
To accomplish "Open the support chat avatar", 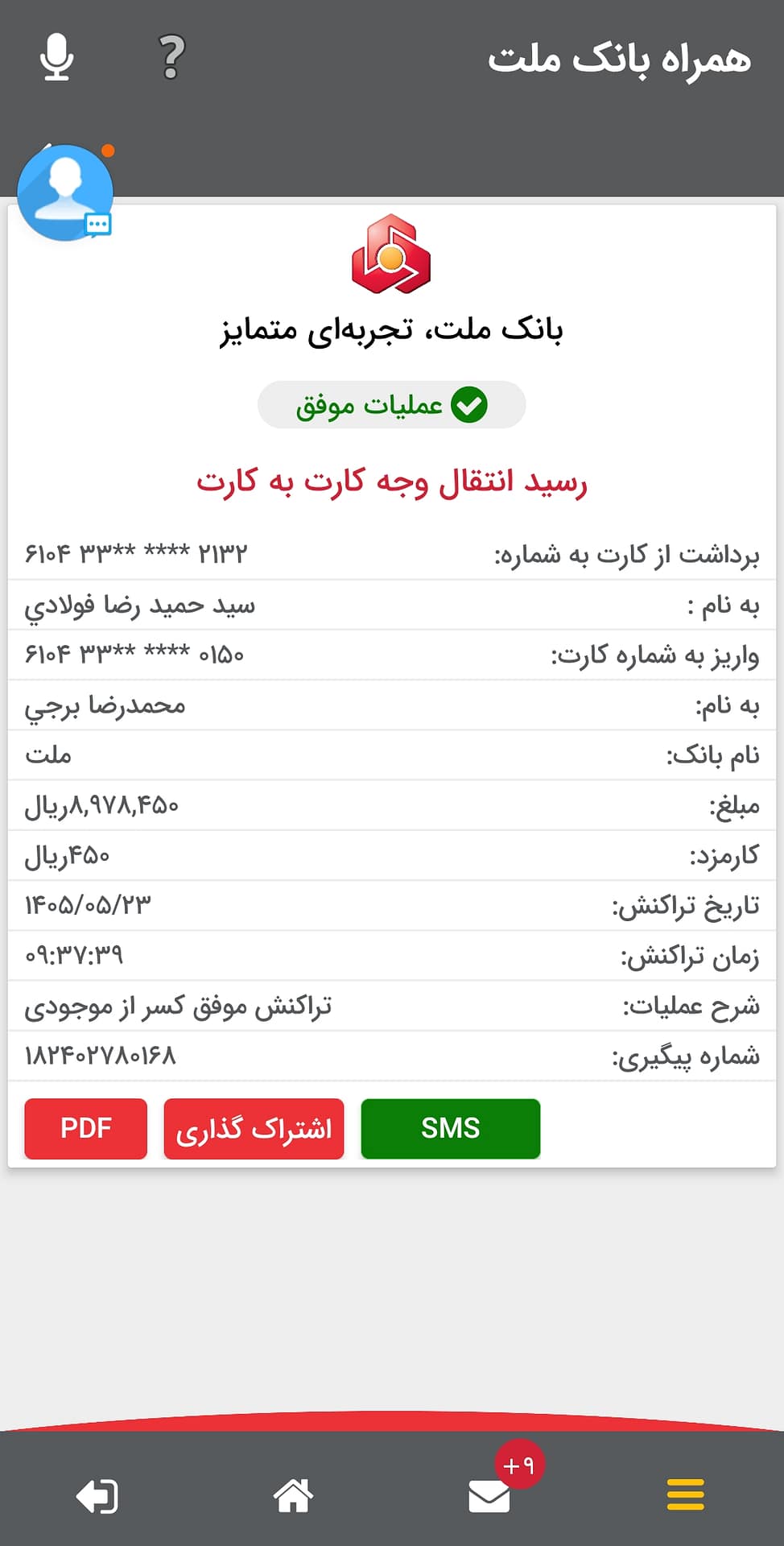I will click(x=66, y=192).
